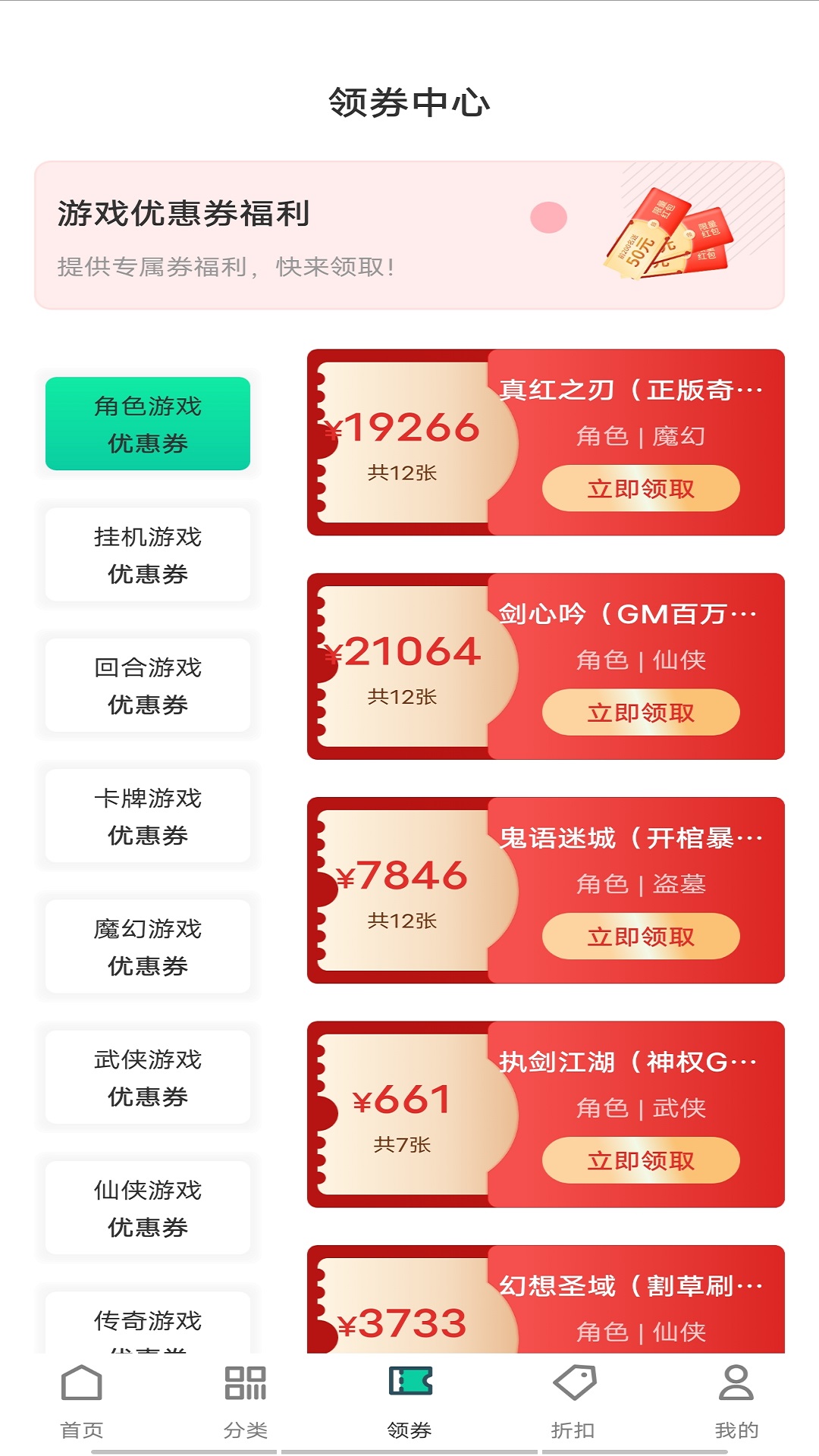Open the 首页 home icon
Viewport: 819px width, 1456px height.
point(81,1399)
